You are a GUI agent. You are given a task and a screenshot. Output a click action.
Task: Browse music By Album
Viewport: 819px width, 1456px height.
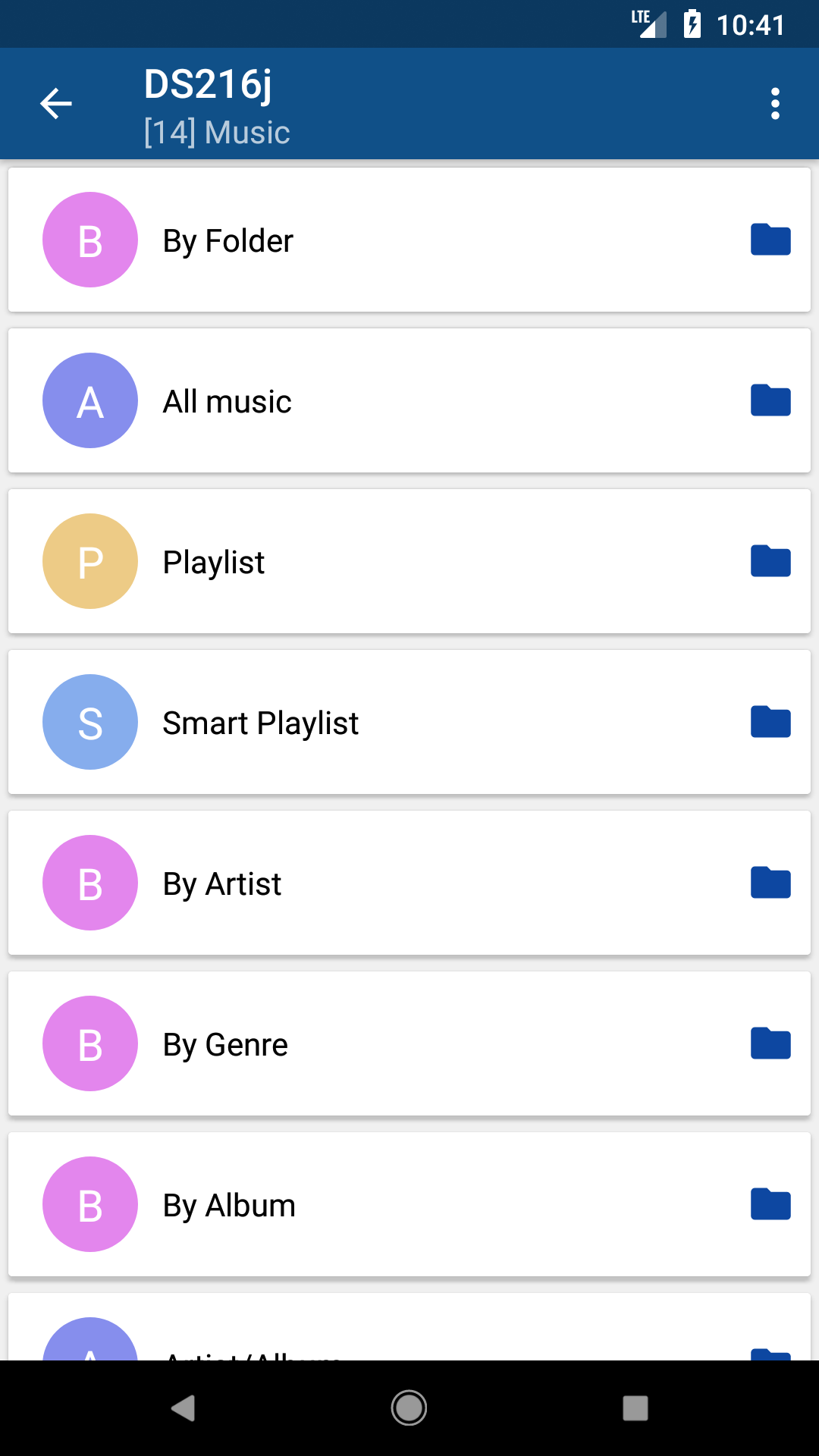pos(409,1205)
